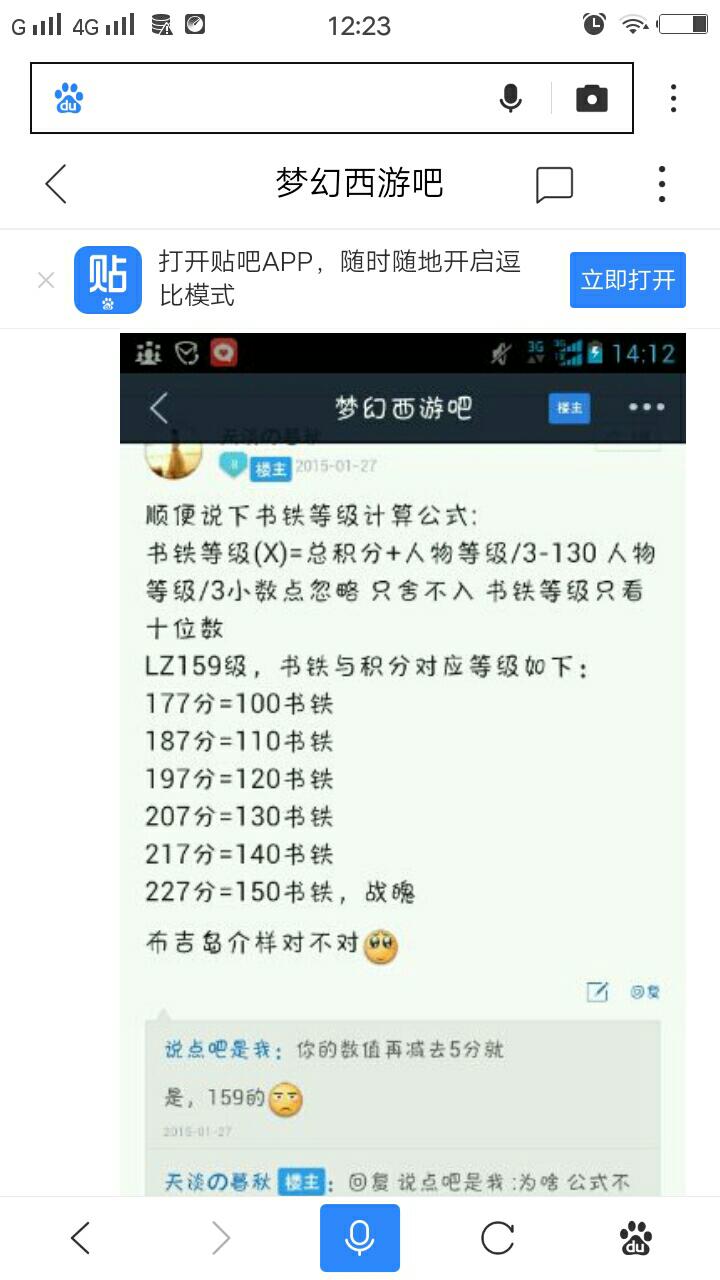Open the embedded post screenshot image
This screenshot has height=1280, width=720.
click(402, 760)
